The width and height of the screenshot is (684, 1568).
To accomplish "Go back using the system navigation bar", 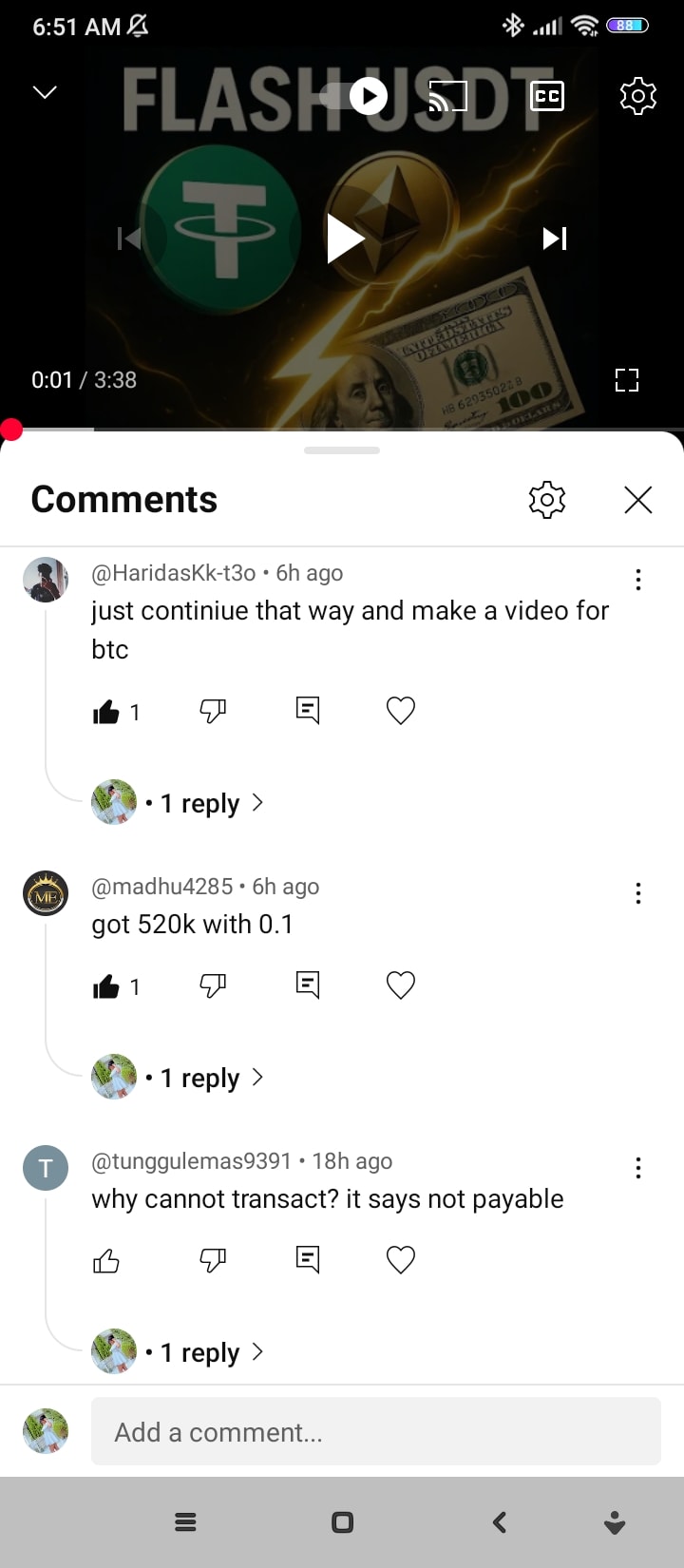I will (x=500, y=1522).
